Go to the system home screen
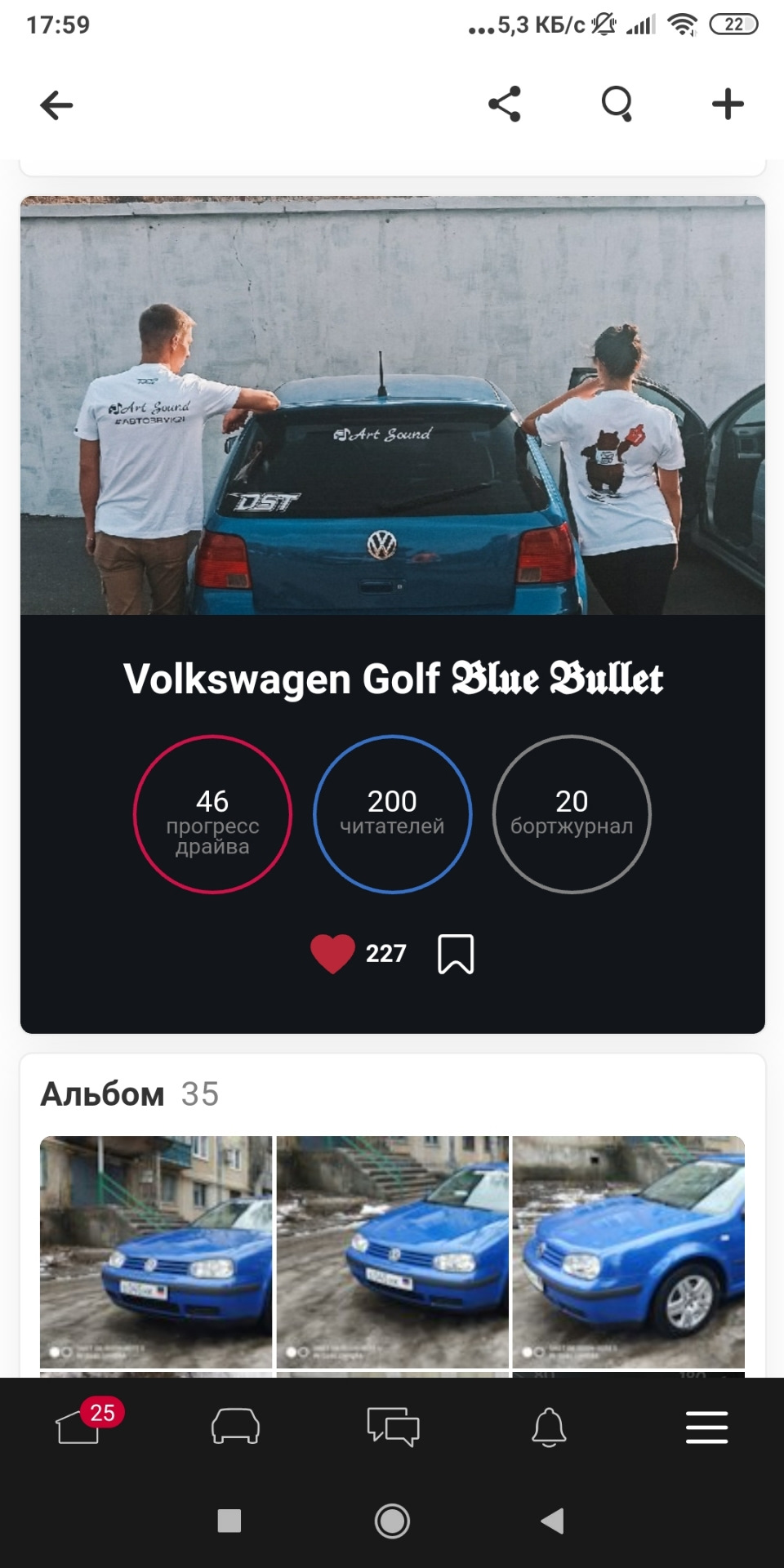Viewport: 784px width, 1568px height. pyautogui.click(x=392, y=1521)
